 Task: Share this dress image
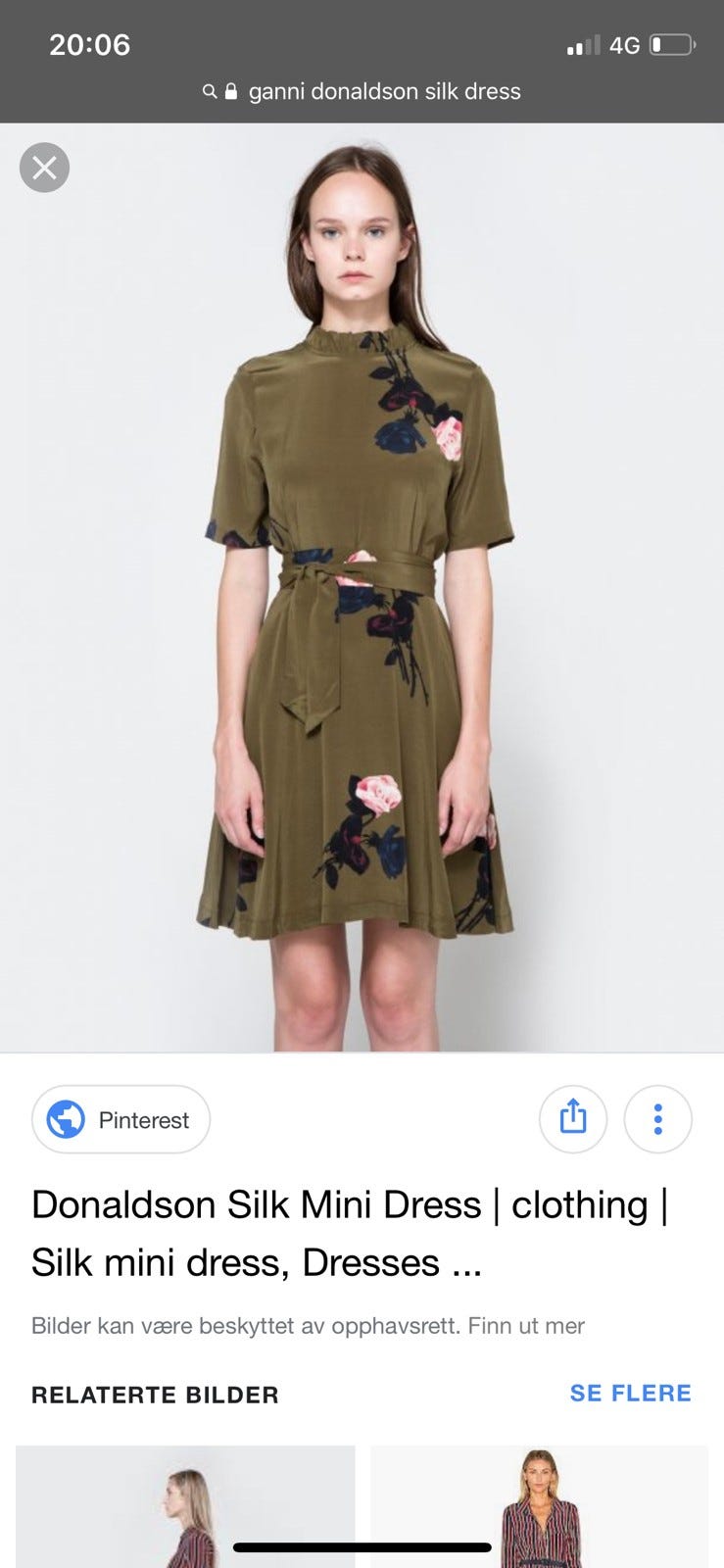[573, 1118]
